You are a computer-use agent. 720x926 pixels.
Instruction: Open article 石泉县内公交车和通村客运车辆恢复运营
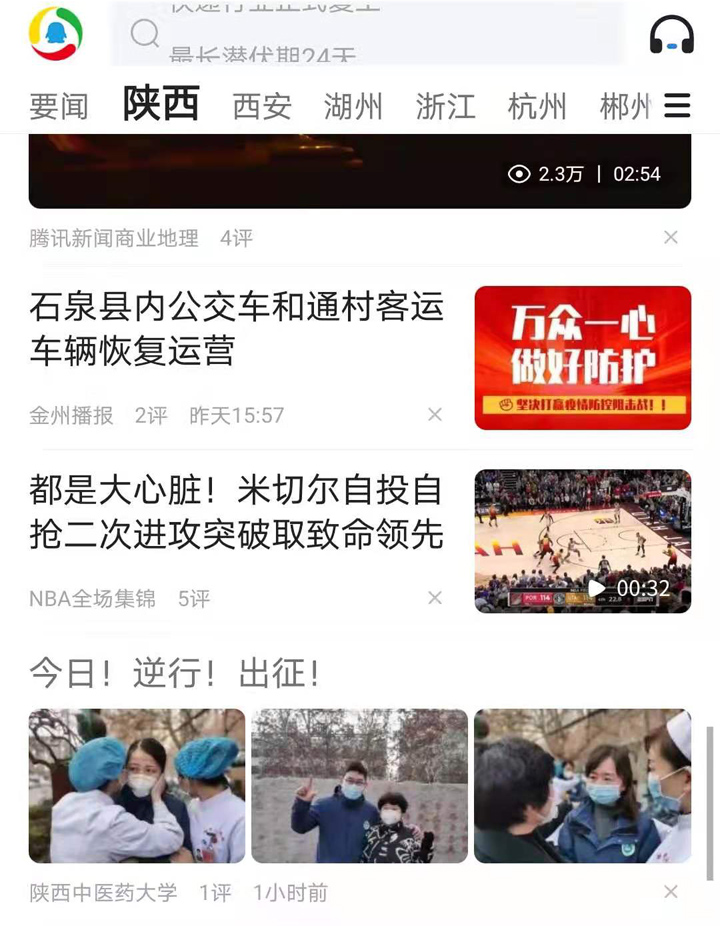click(236, 328)
